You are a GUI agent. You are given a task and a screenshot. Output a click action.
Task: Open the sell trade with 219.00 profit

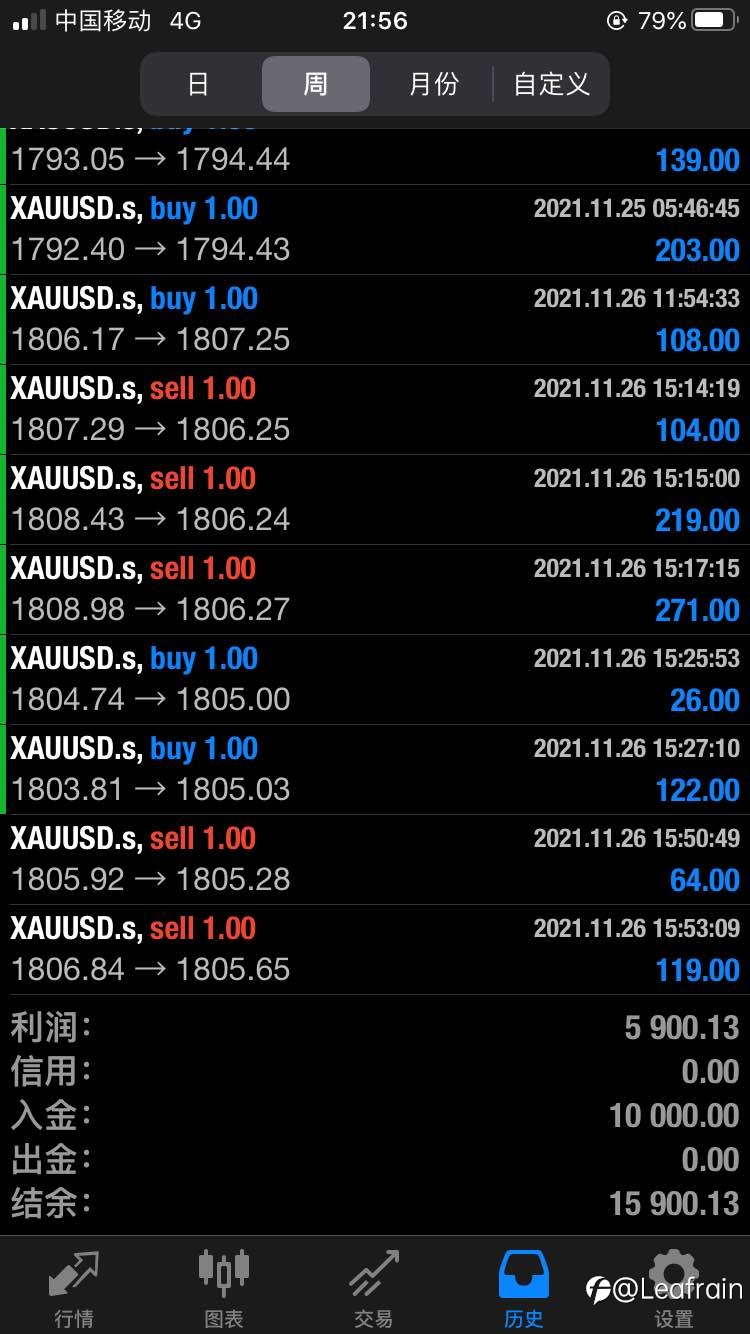click(375, 500)
